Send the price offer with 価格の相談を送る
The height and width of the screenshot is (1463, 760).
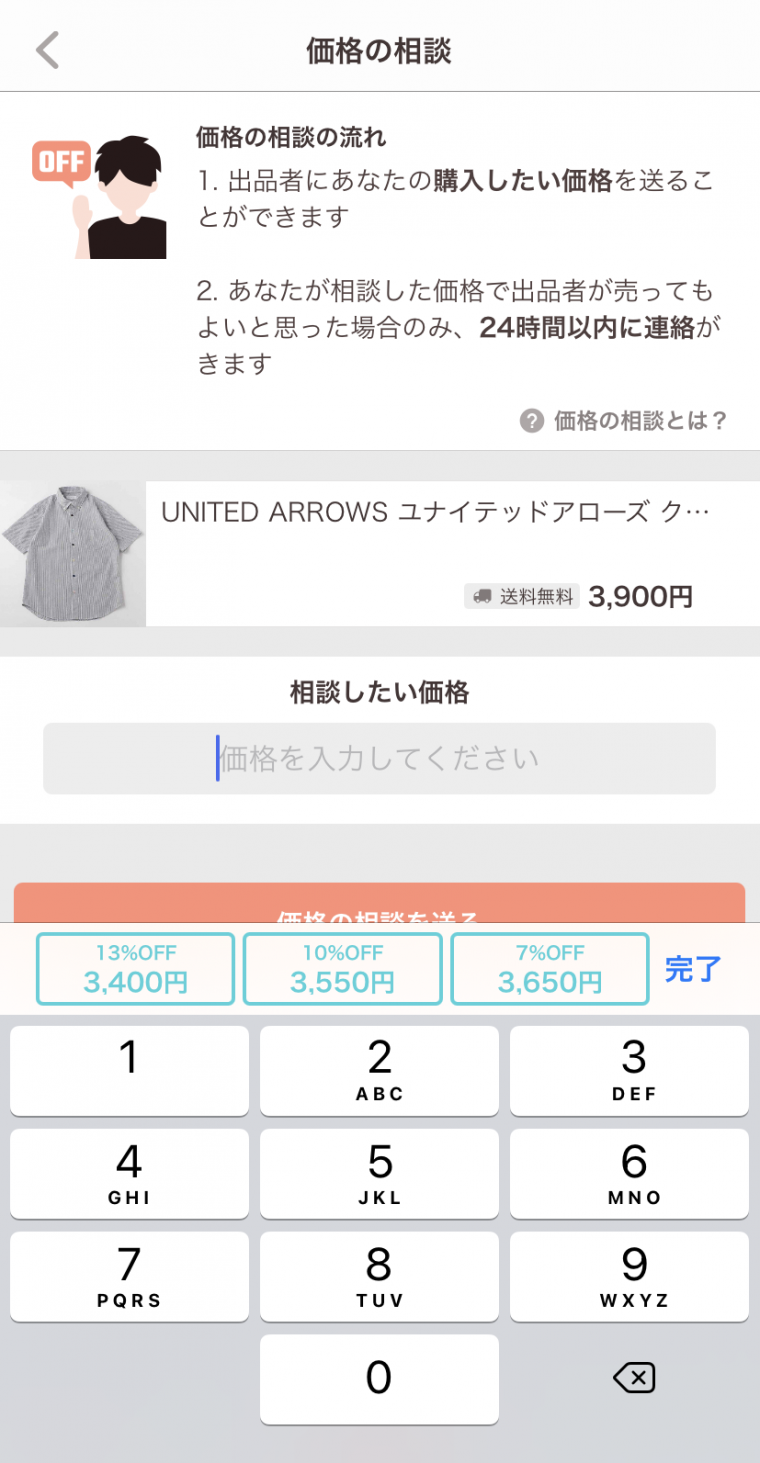pyautogui.click(x=379, y=903)
